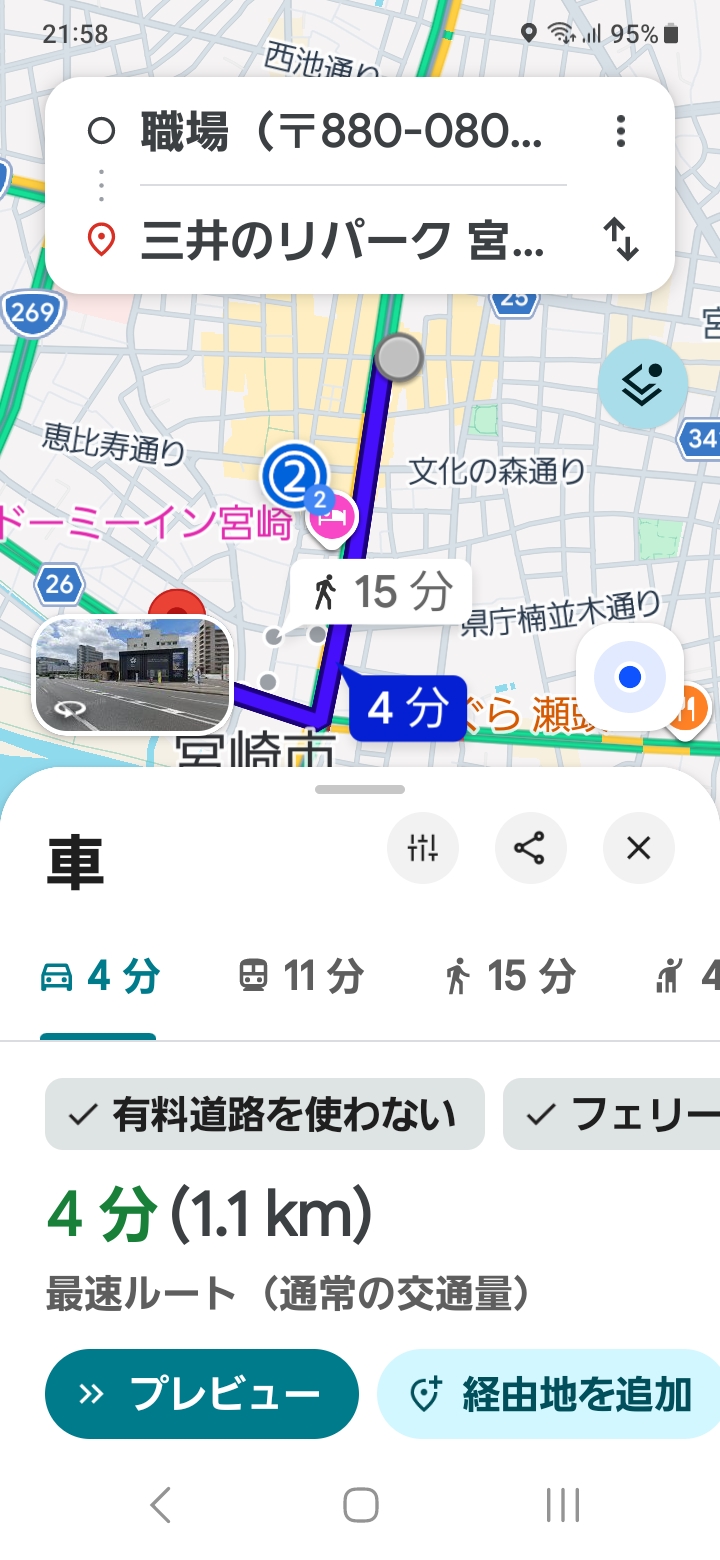The height and width of the screenshot is (1560, 720).
Task: Toggle the 有料道路を使わない chip
Action: tap(264, 1114)
